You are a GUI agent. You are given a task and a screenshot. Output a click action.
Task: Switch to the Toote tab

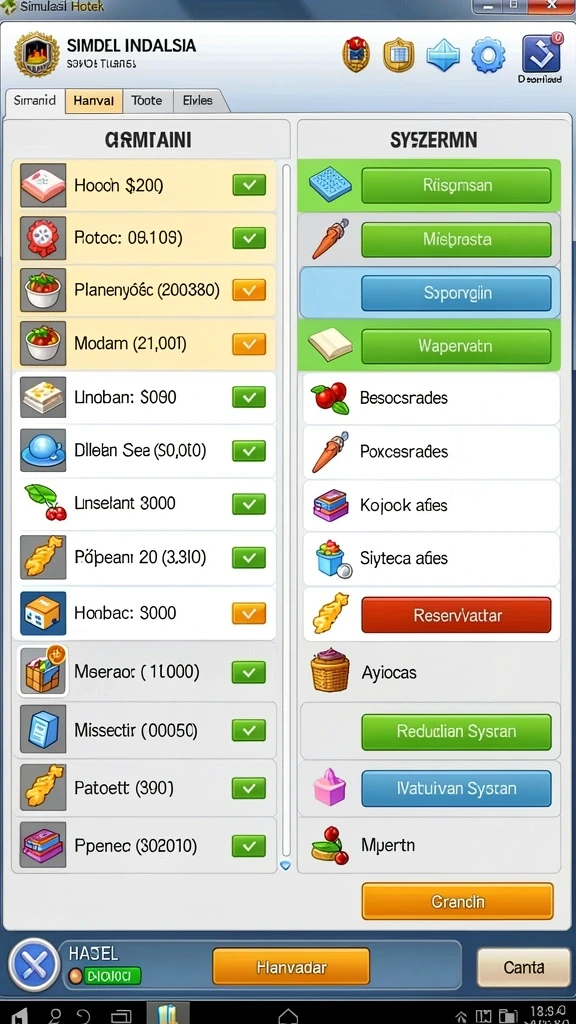147,101
